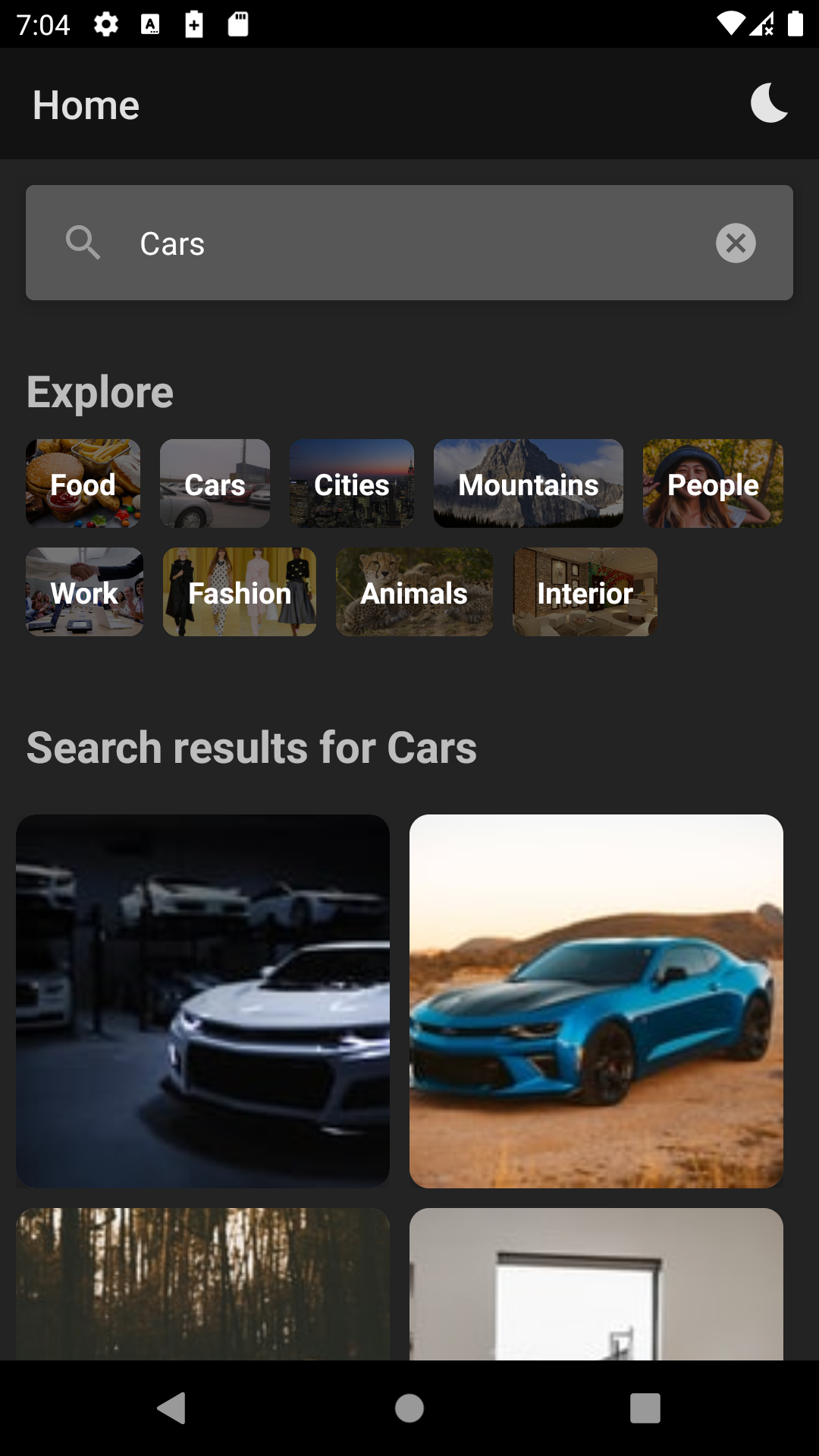
Task: View the forest trees photo result
Action: pos(202,1283)
